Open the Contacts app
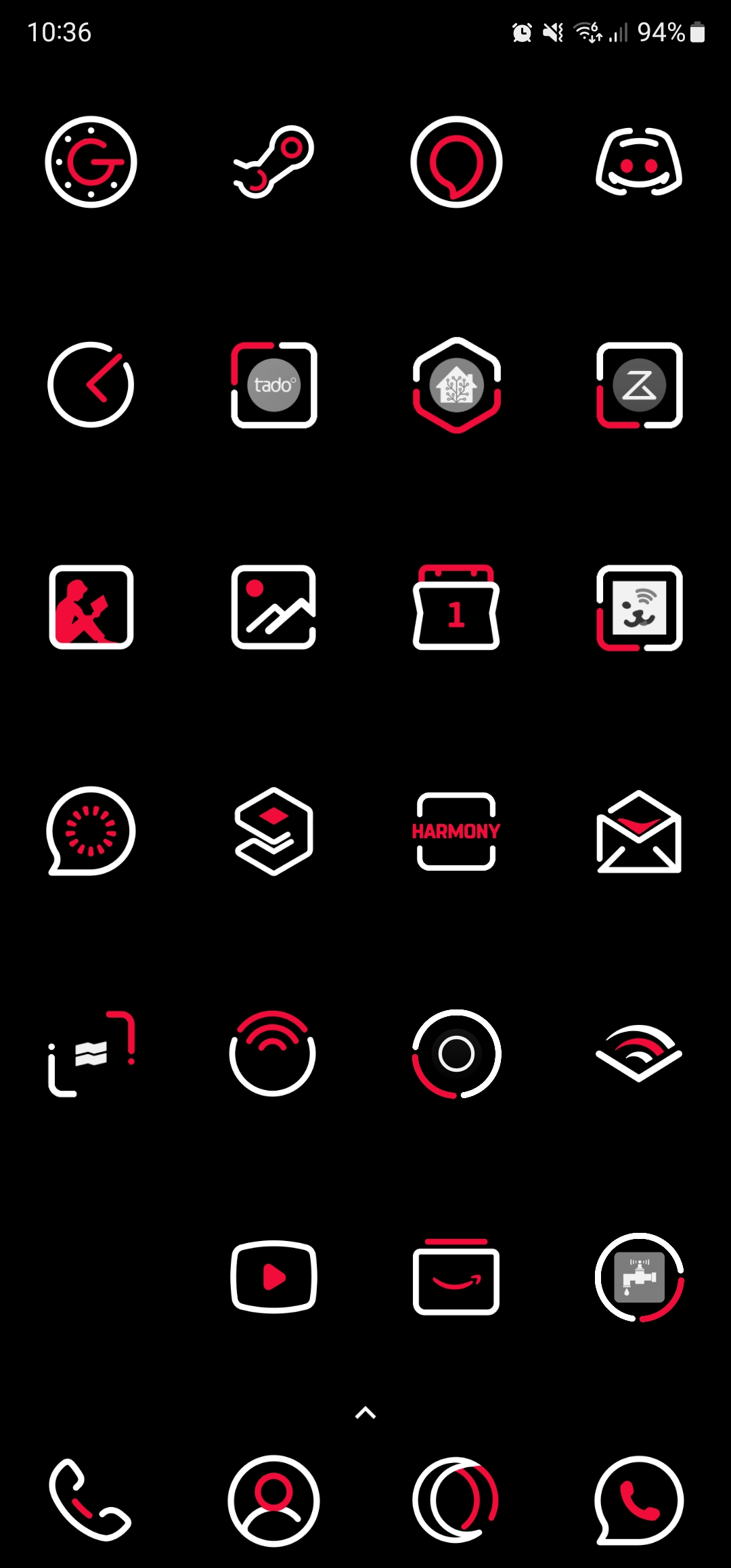The image size is (731, 1568). pyautogui.click(x=273, y=1500)
